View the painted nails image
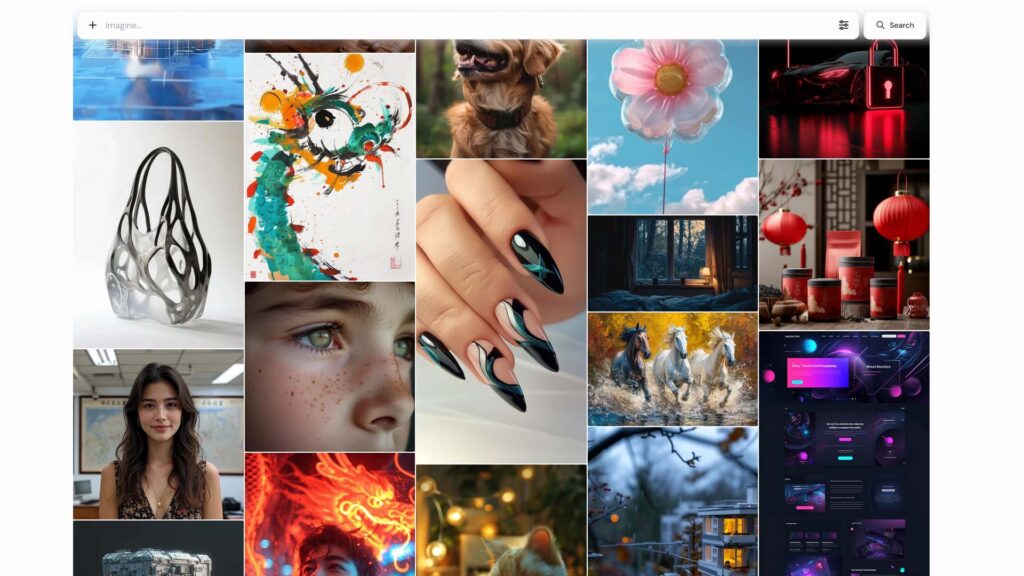Image resolution: width=1024 pixels, height=576 pixels. click(x=501, y=310)
